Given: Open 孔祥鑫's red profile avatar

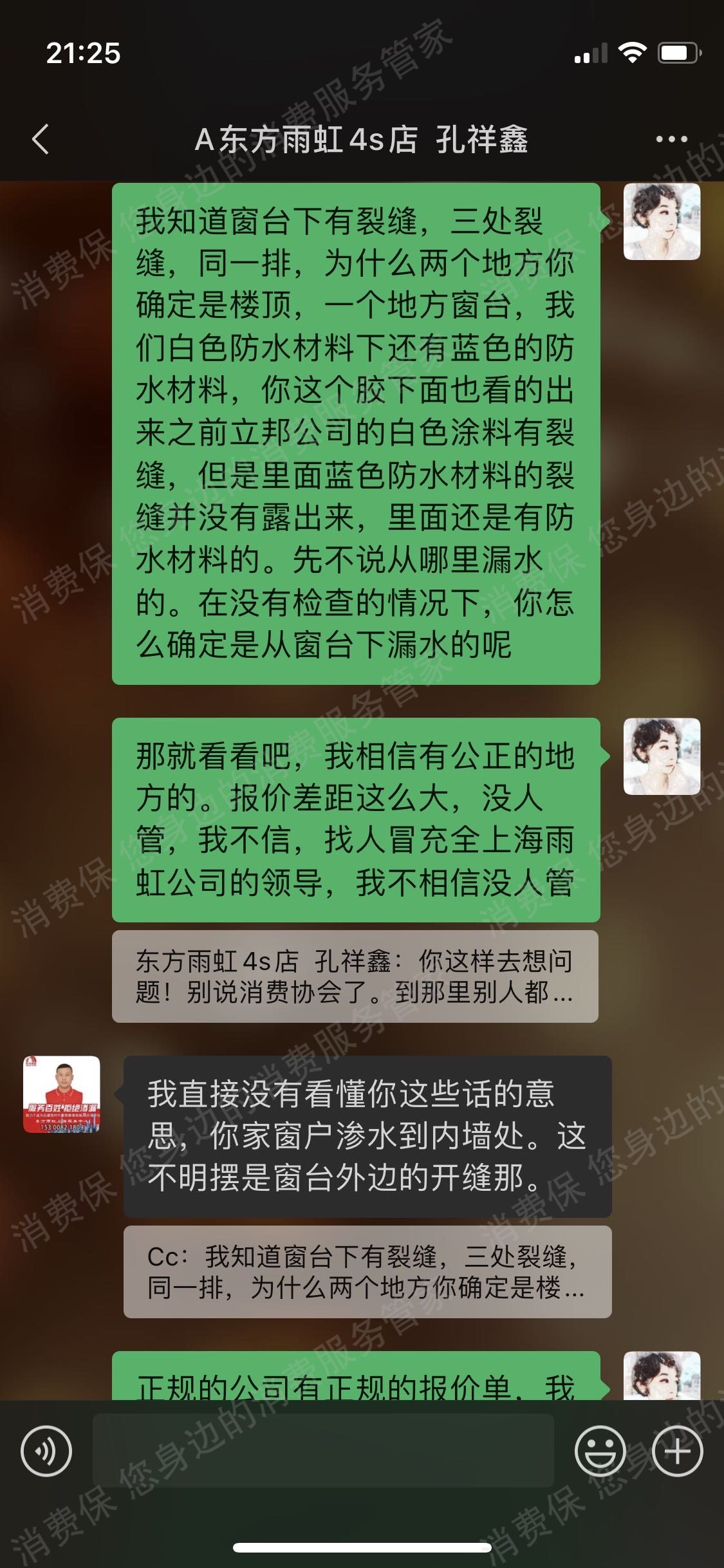Looking at the screenshot, I should [x=62, y=1094].
